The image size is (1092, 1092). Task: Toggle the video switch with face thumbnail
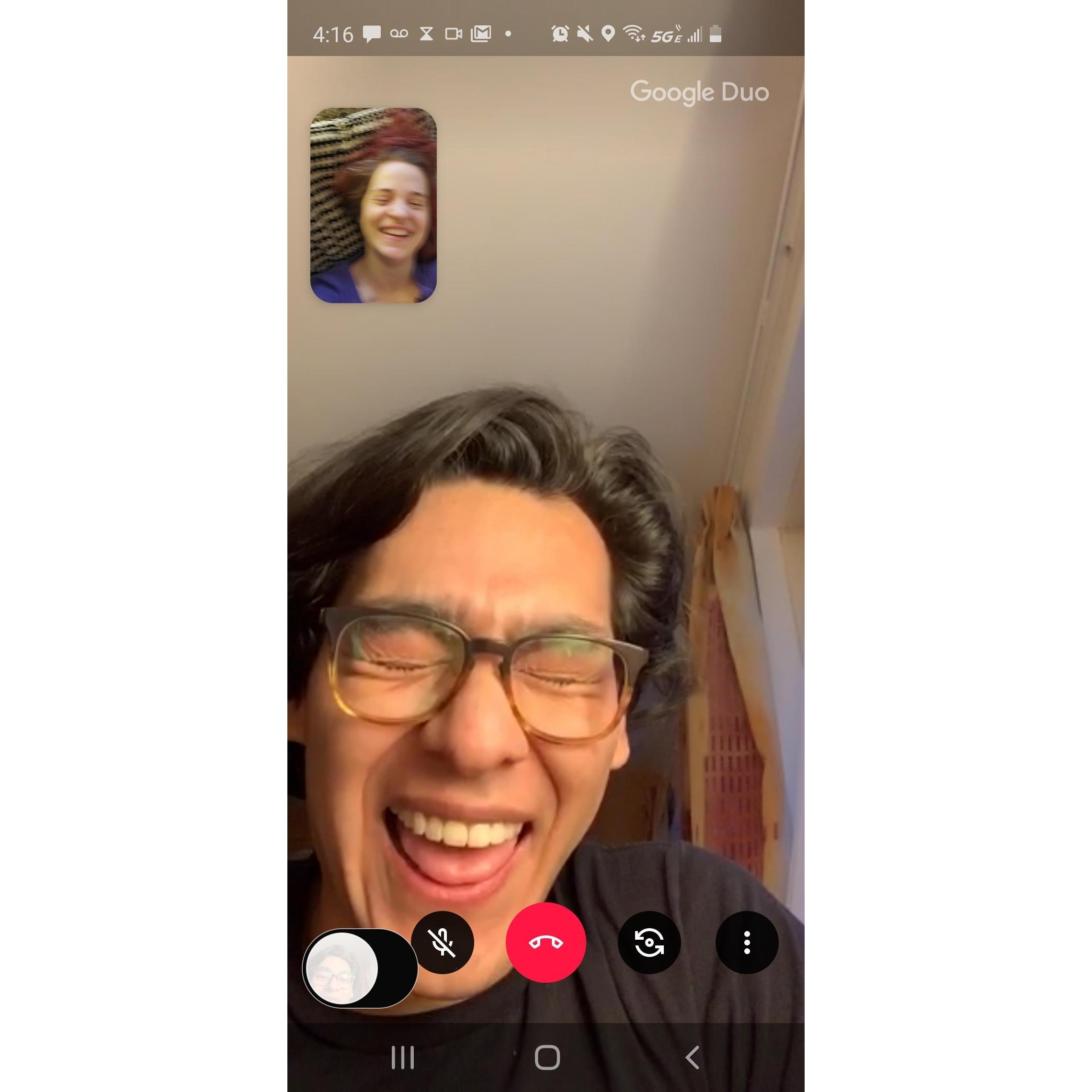point(360,968)
